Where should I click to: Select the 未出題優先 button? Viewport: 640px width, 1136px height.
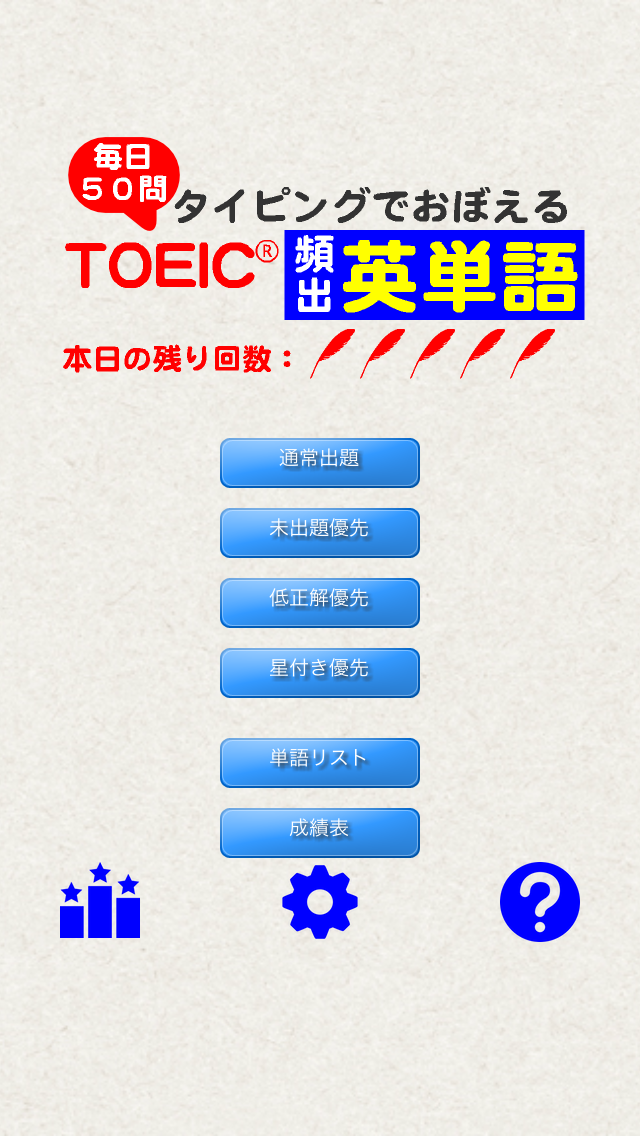click(319, 532)
